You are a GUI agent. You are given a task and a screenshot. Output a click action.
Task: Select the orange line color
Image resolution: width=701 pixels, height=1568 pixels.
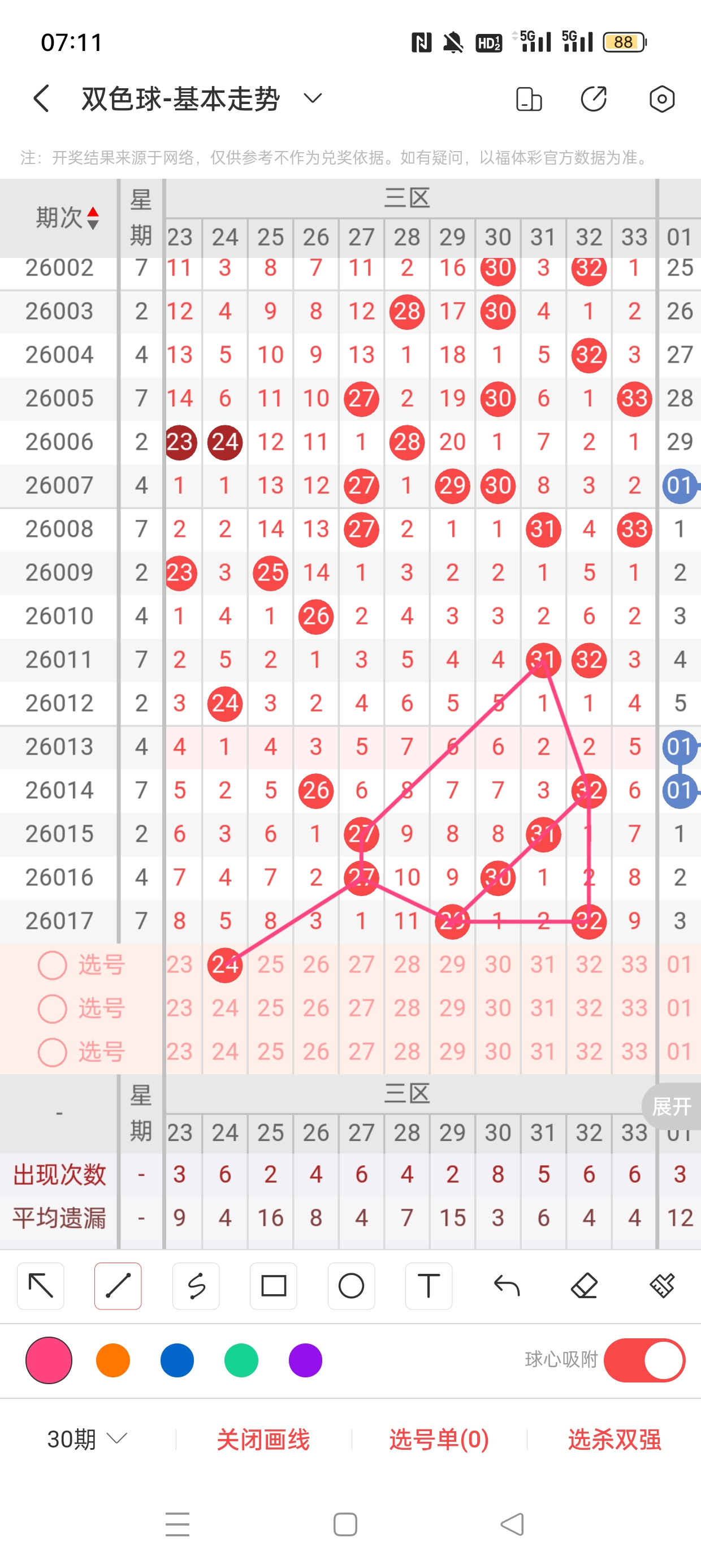113,1360
